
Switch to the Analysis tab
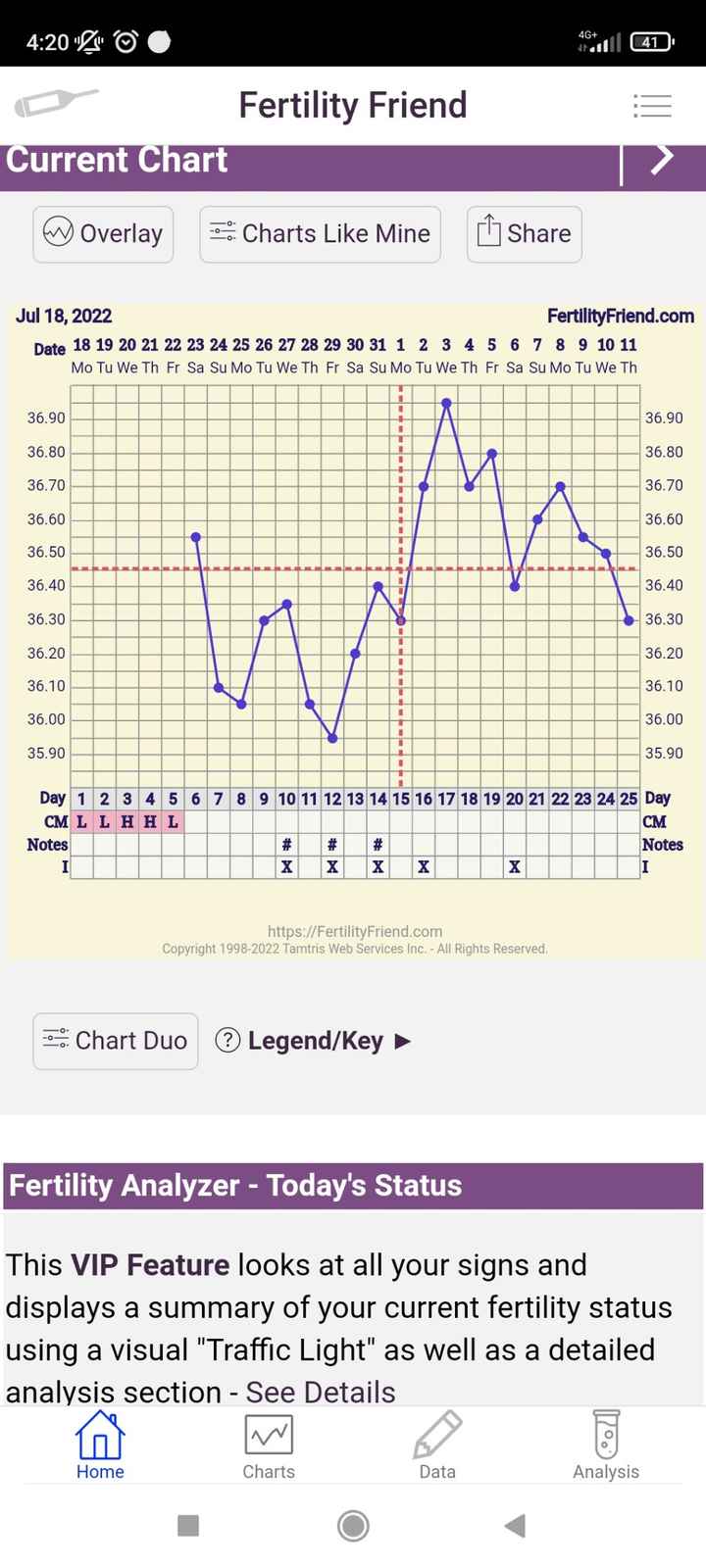tap(606, 1445)
